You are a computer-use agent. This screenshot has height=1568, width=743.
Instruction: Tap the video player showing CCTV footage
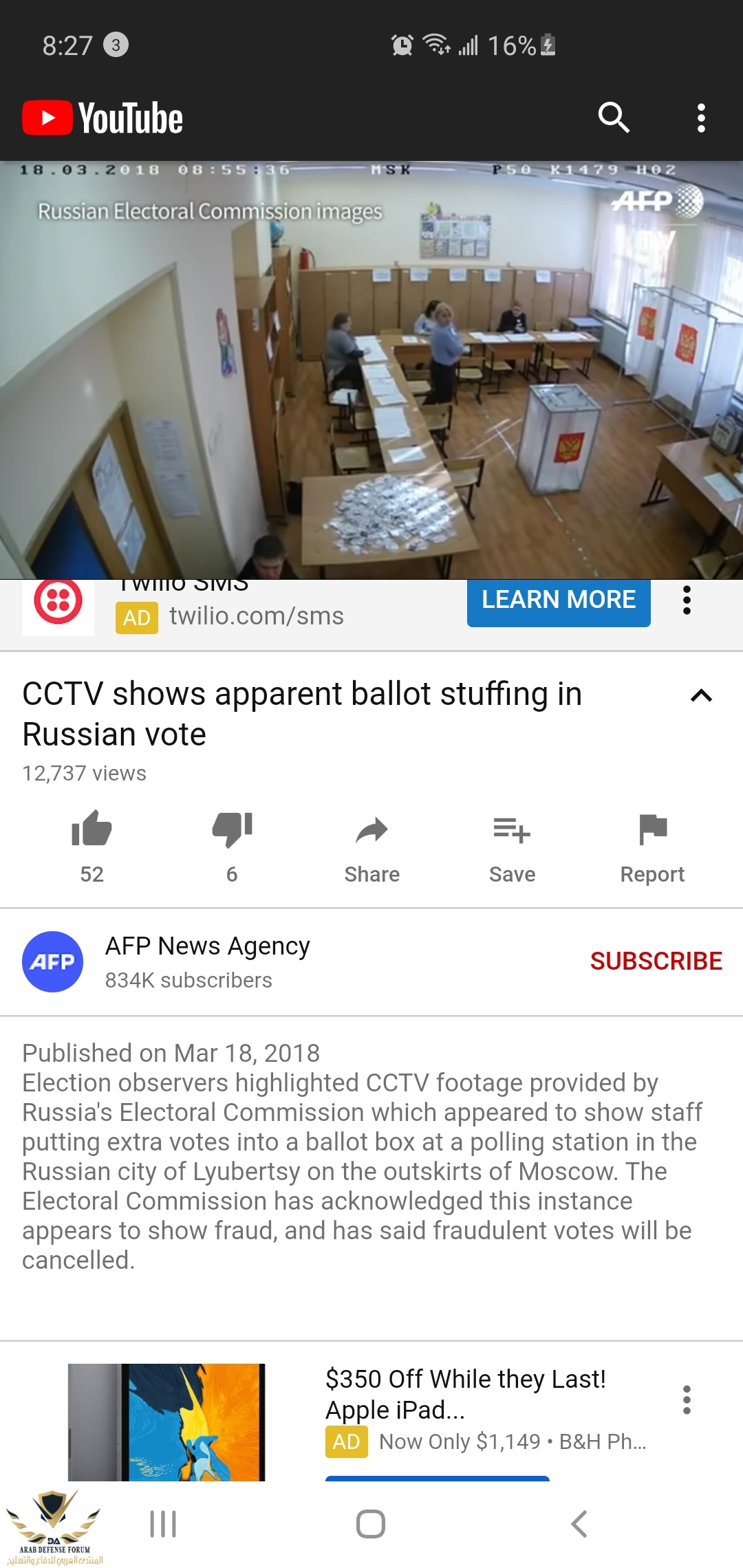pyautogui.click(x=371, y=370)
